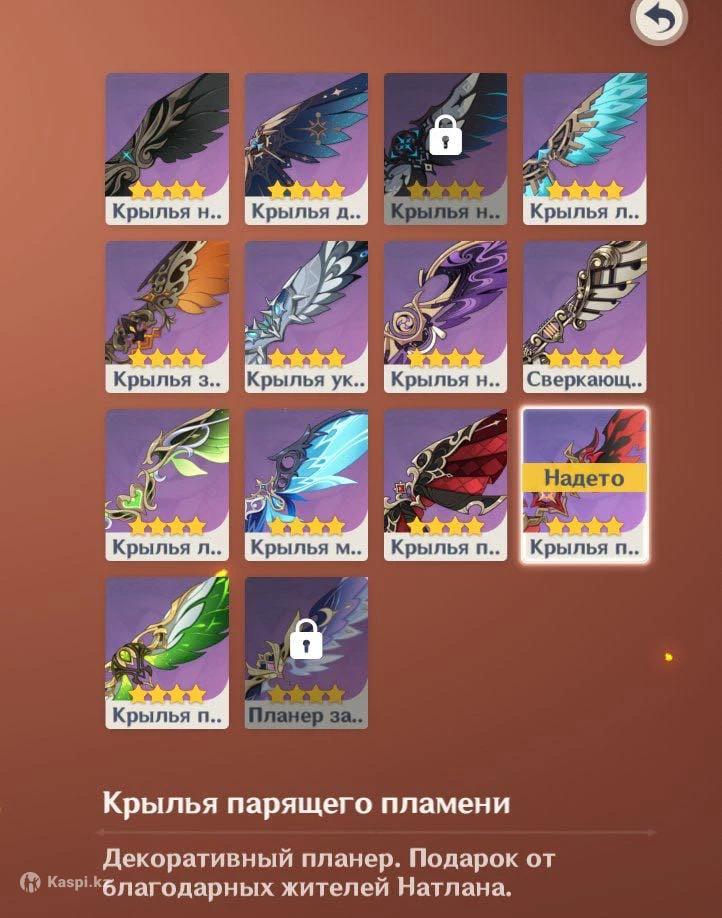Select the starry dark-blue glider "Крылья д.."
This screenshot has height=918, width=722.
pos(306,148)
